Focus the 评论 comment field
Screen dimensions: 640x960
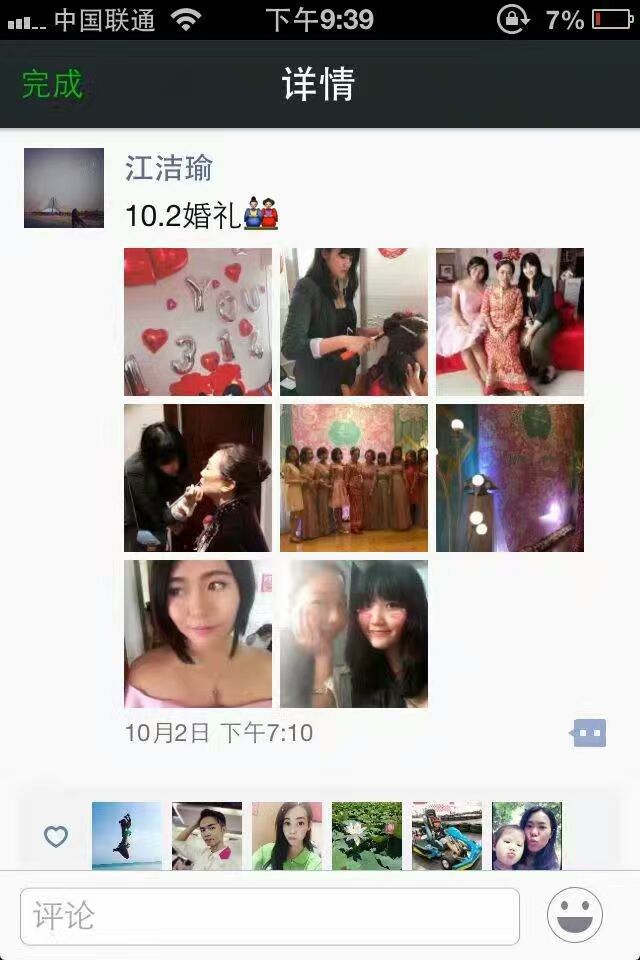[270, 916]
